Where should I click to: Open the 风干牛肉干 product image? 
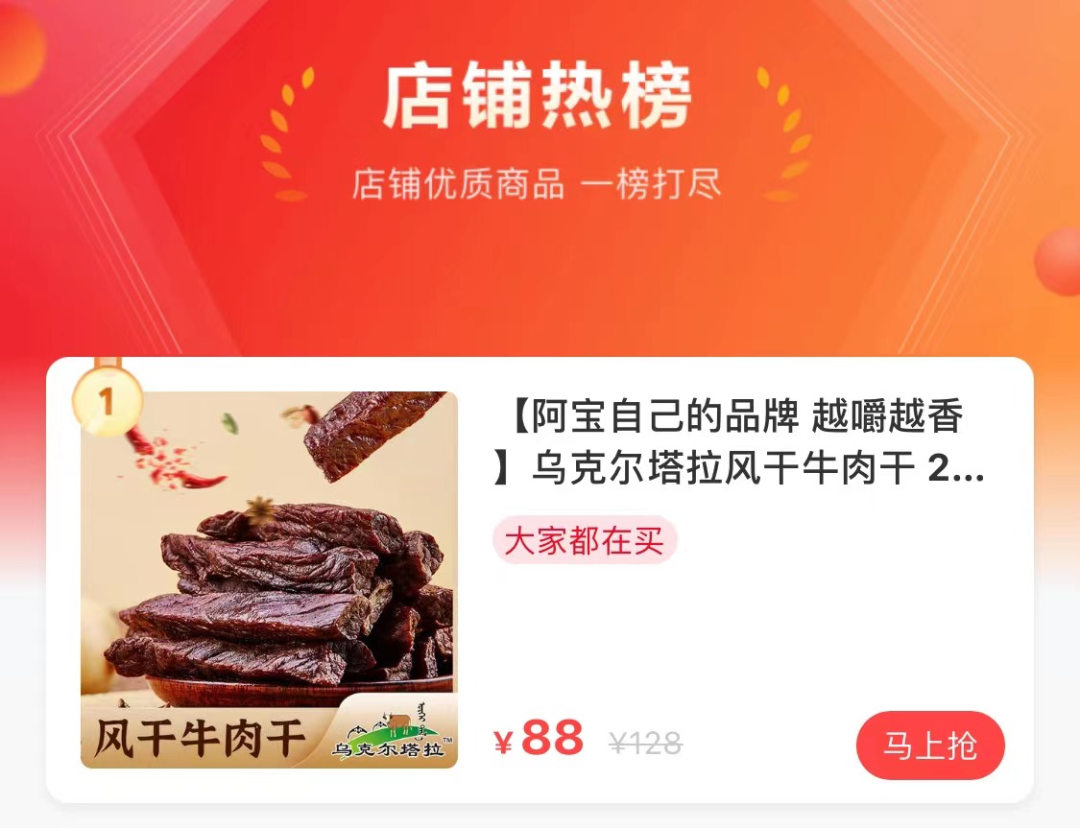269,579
